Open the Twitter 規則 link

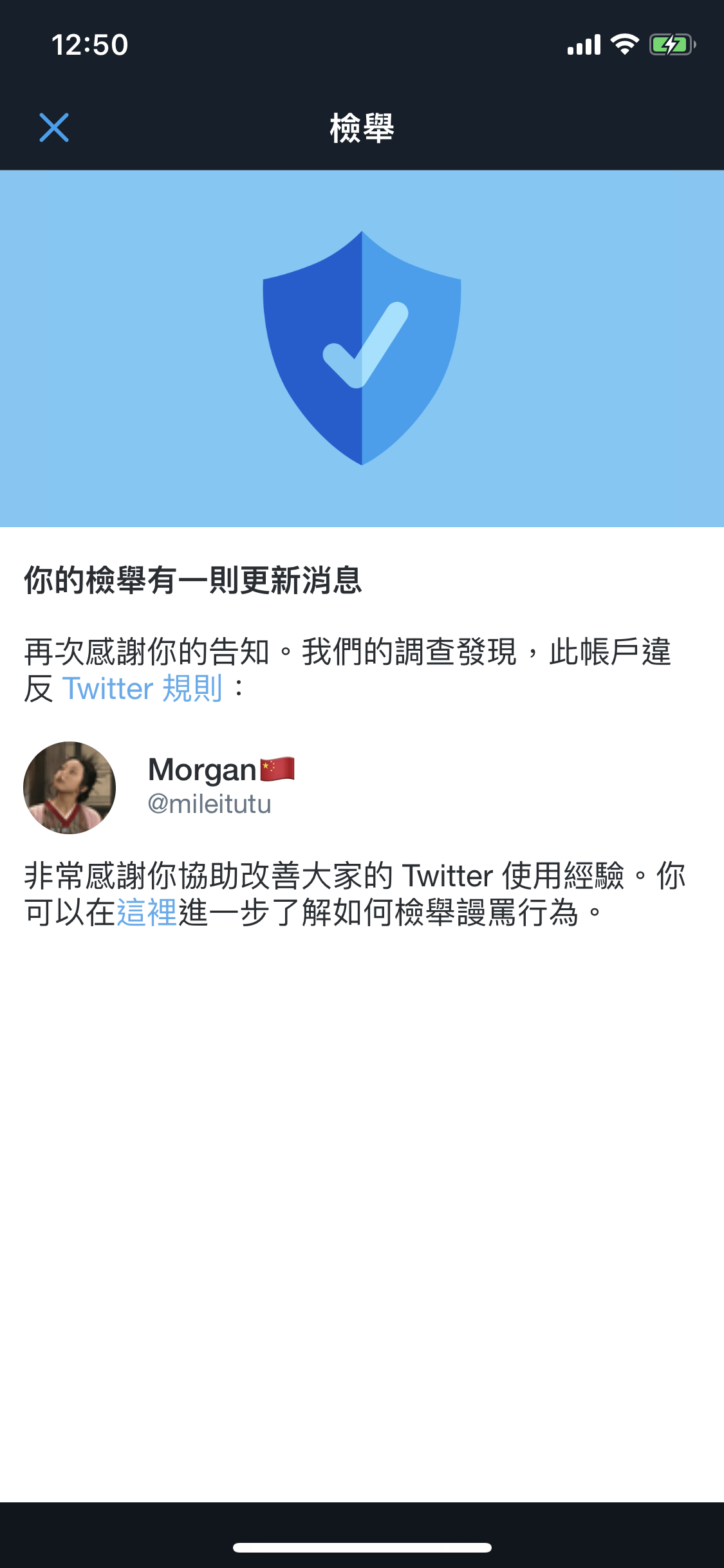[x=142, y=689]
